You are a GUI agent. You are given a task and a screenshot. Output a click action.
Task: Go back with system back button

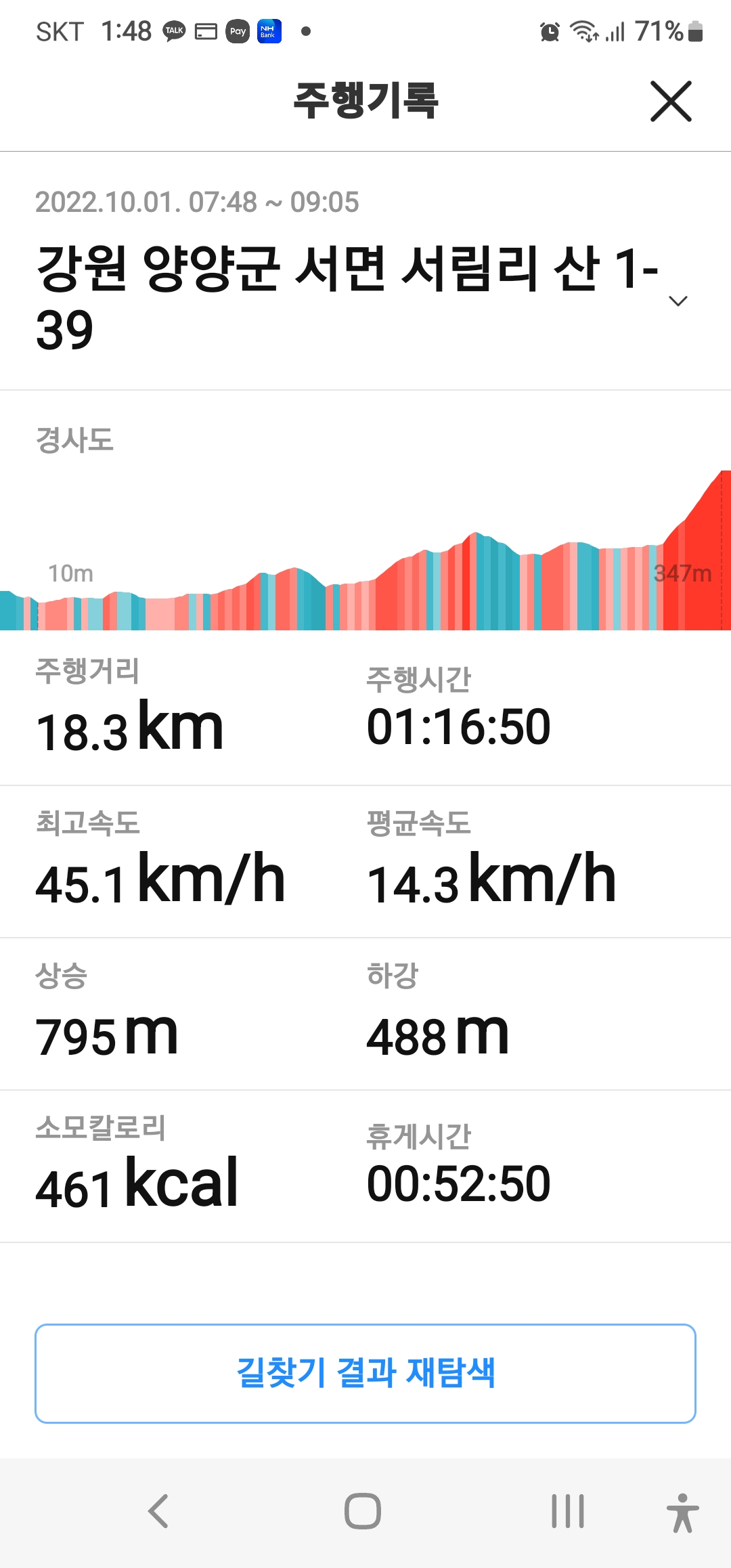point(158,1511)
